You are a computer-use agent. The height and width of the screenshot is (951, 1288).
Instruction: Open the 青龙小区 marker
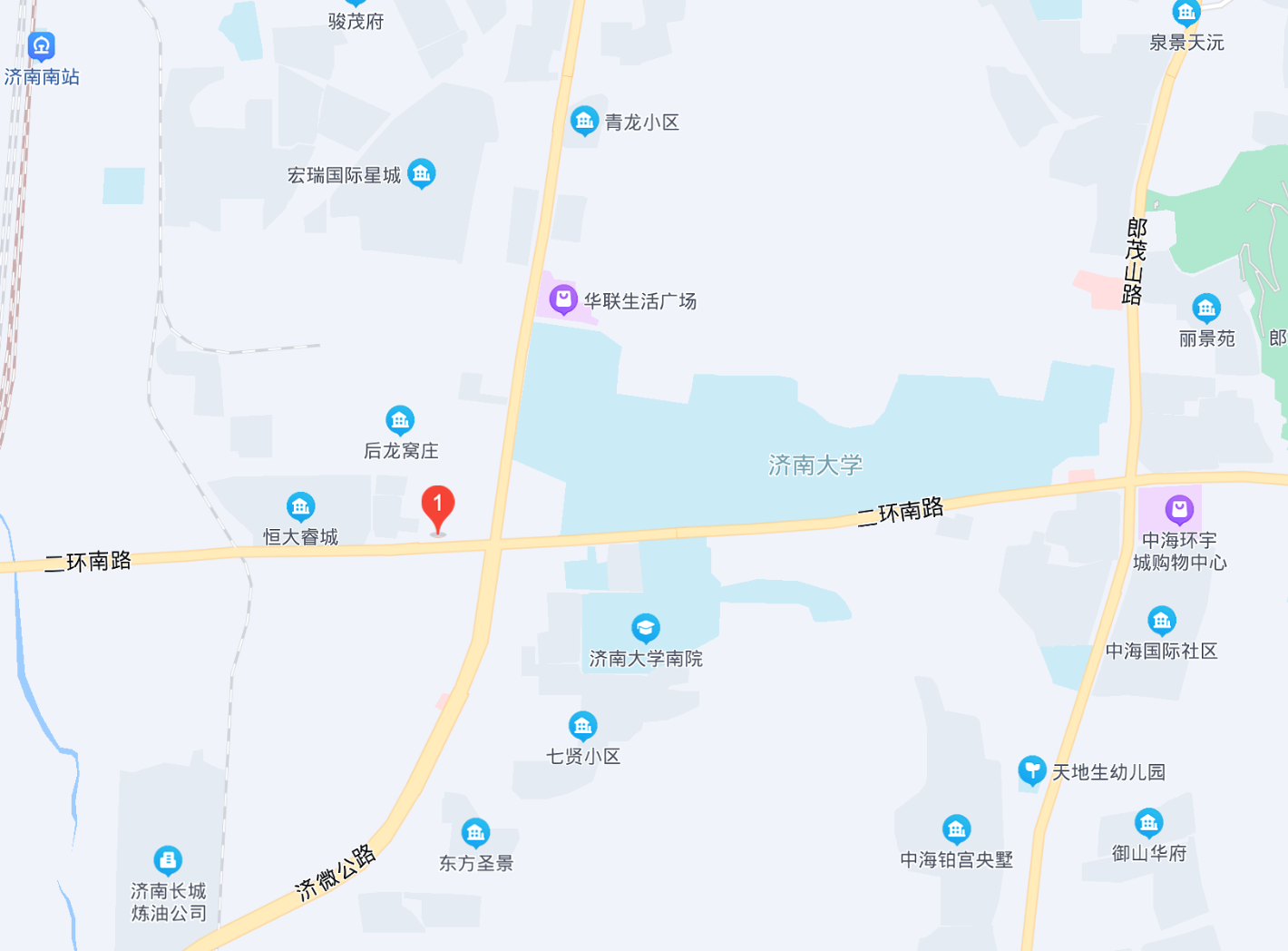point(584,120)
